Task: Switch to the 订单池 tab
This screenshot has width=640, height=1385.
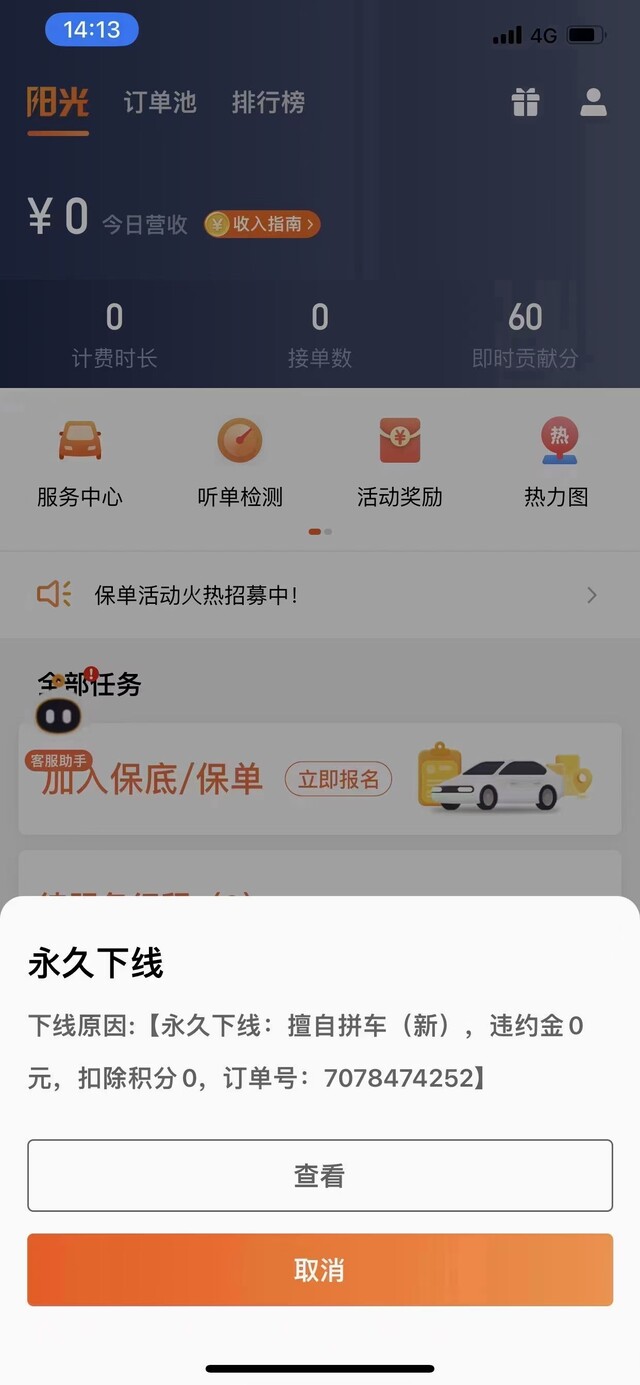Action: click(160, 102)
